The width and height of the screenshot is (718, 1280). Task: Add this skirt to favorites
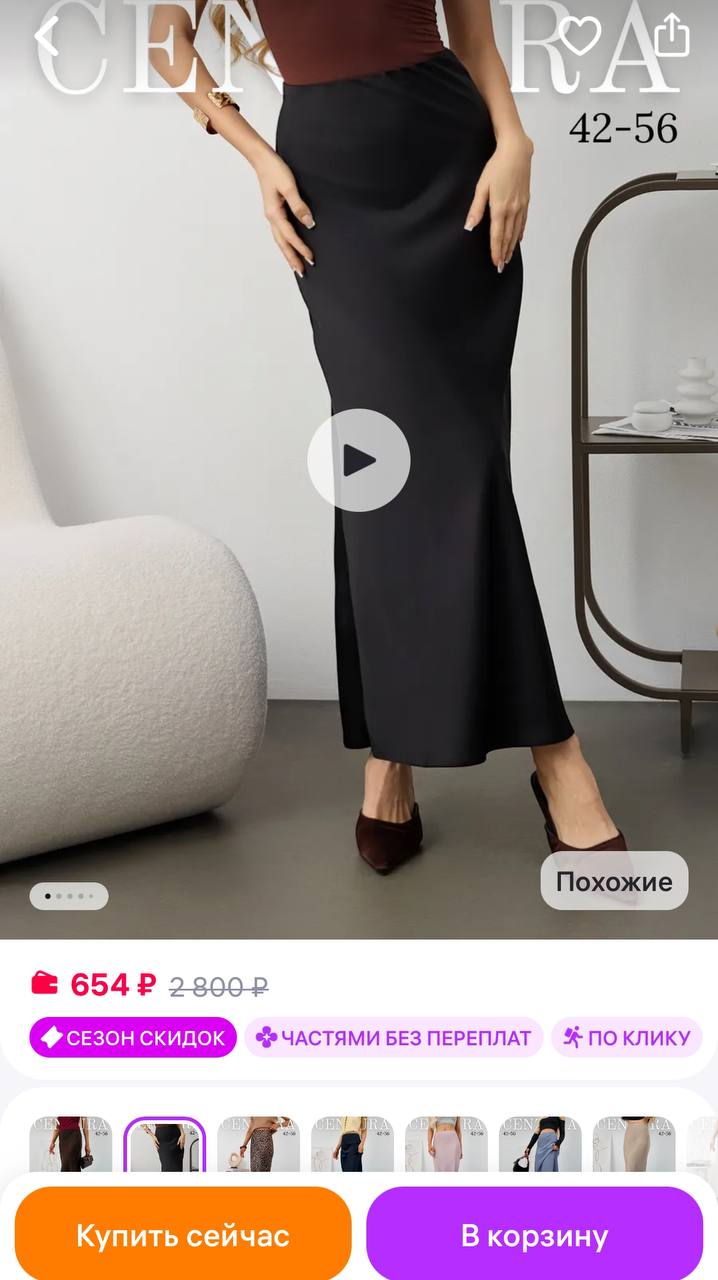click(579, 37)
